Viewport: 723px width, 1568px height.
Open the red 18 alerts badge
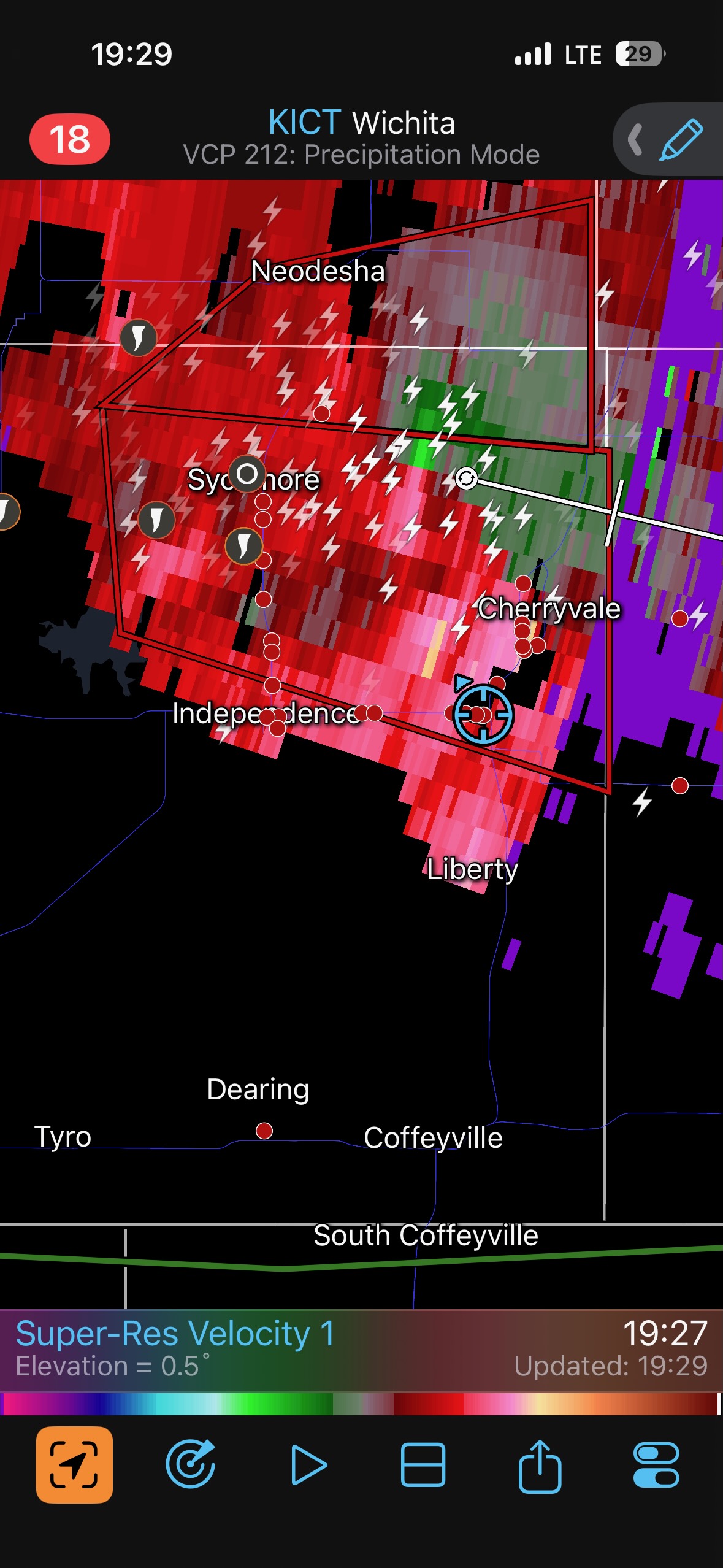(70, 139)
